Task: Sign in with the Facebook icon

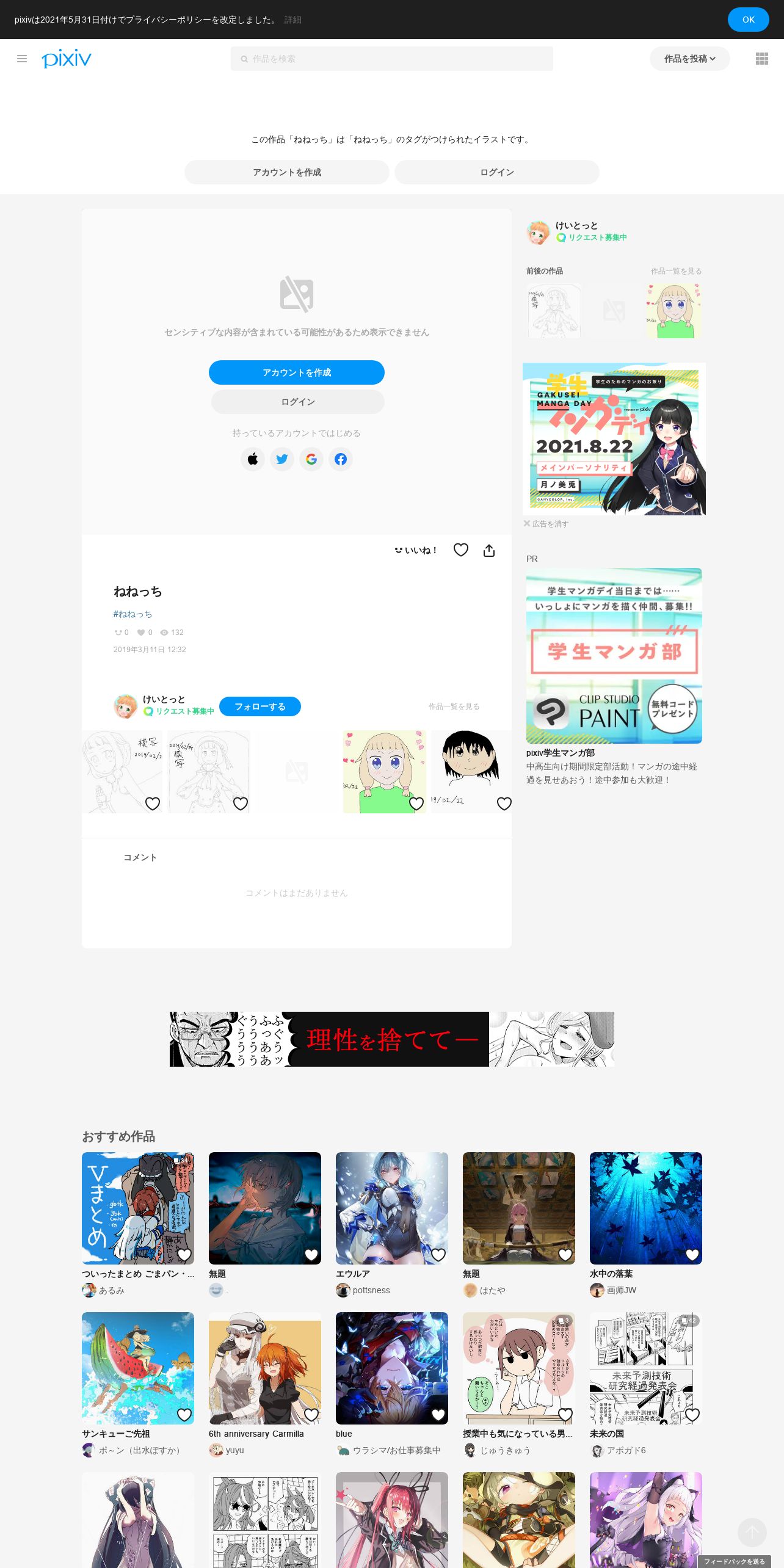Action: click(x=341, y=459)
